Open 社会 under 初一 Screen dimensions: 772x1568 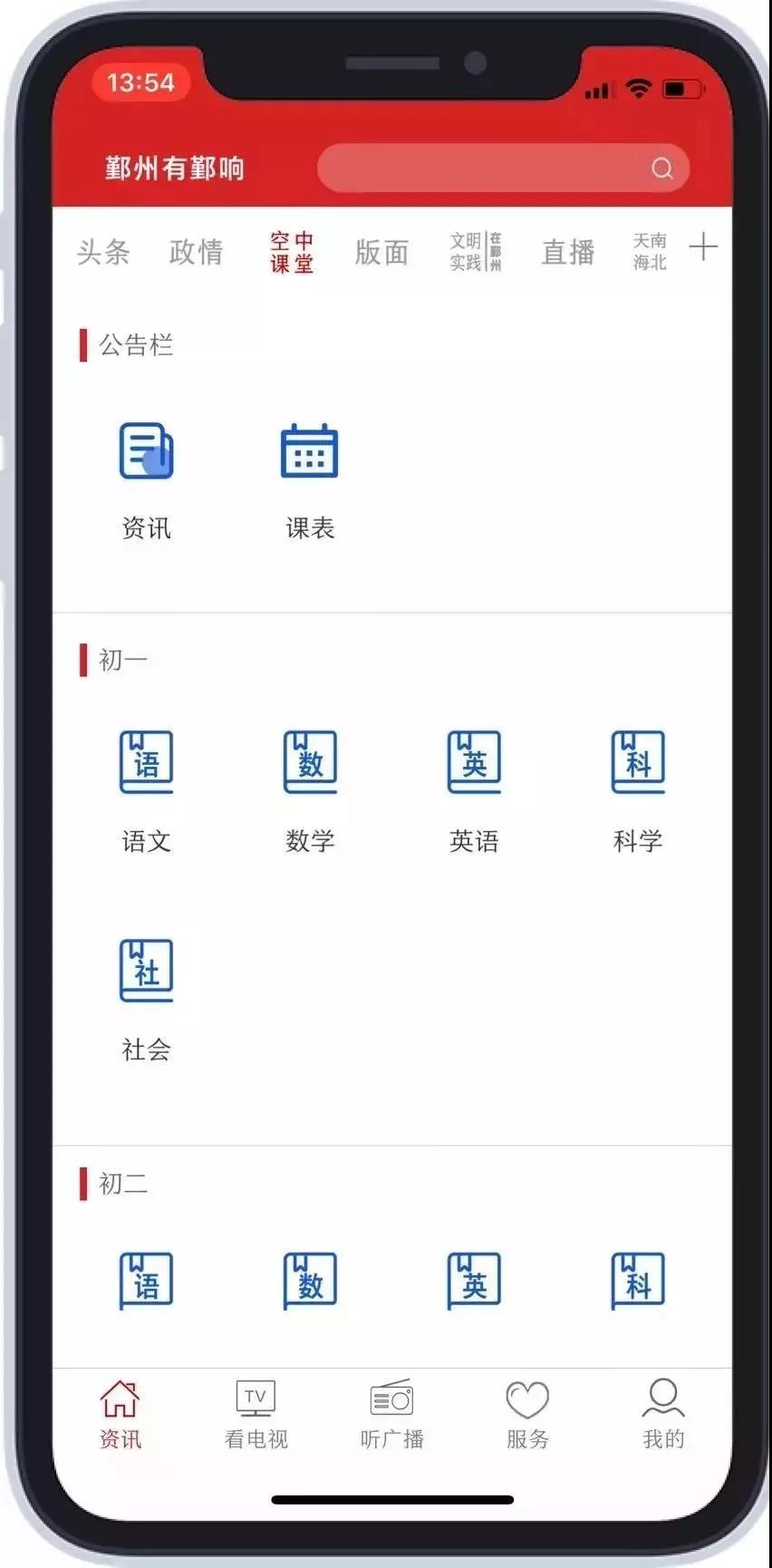click(x=146, y=1001)
